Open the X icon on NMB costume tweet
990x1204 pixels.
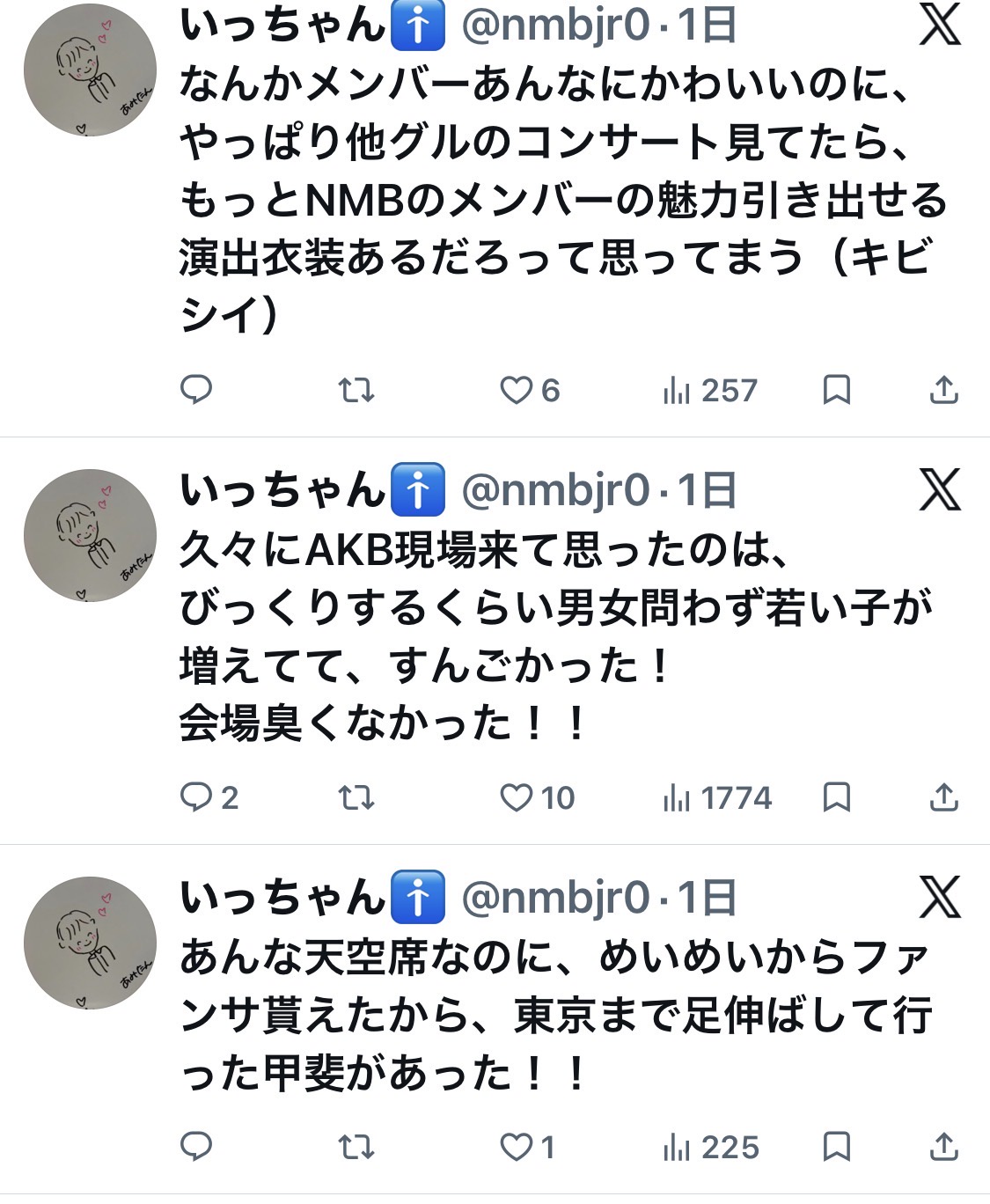939,25
